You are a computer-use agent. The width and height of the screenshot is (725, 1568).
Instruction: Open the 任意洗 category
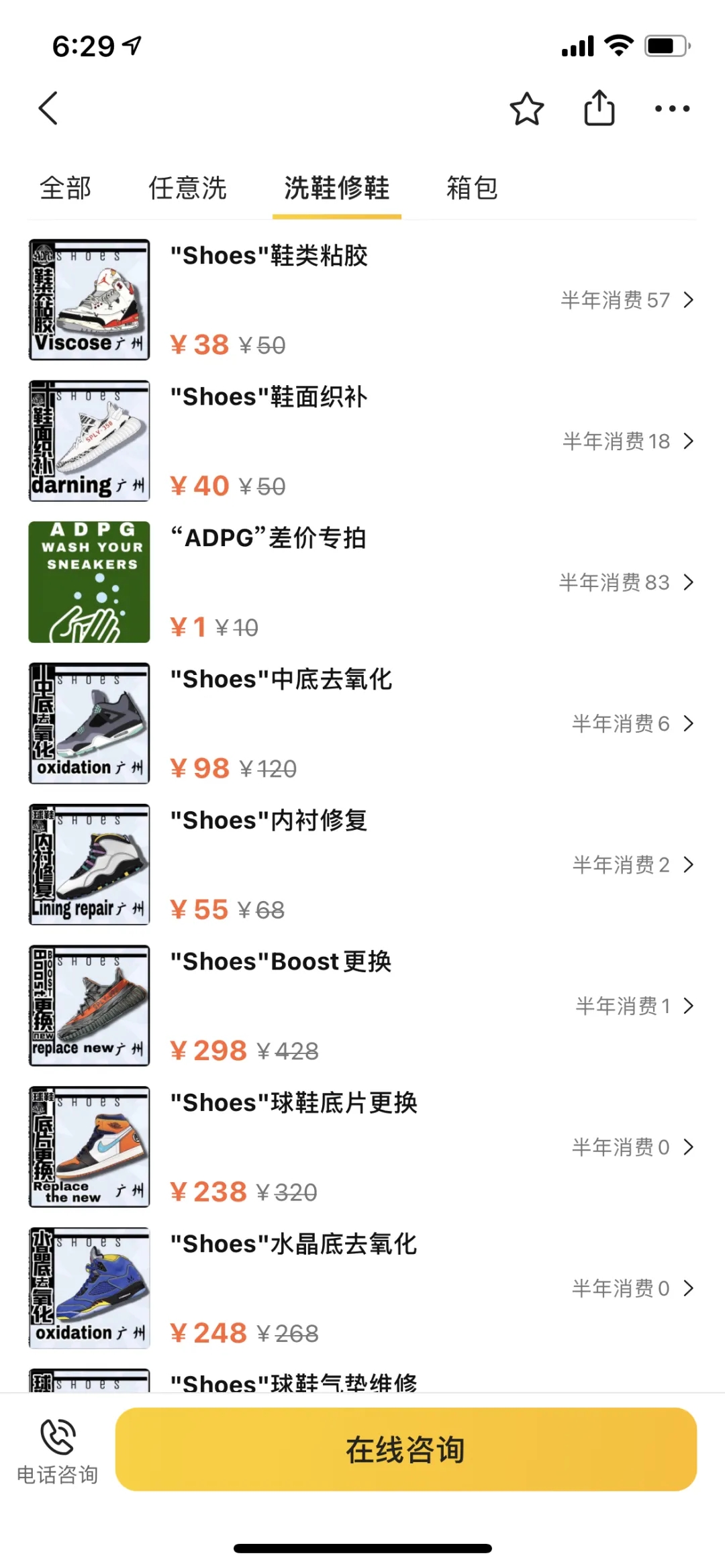187,189
